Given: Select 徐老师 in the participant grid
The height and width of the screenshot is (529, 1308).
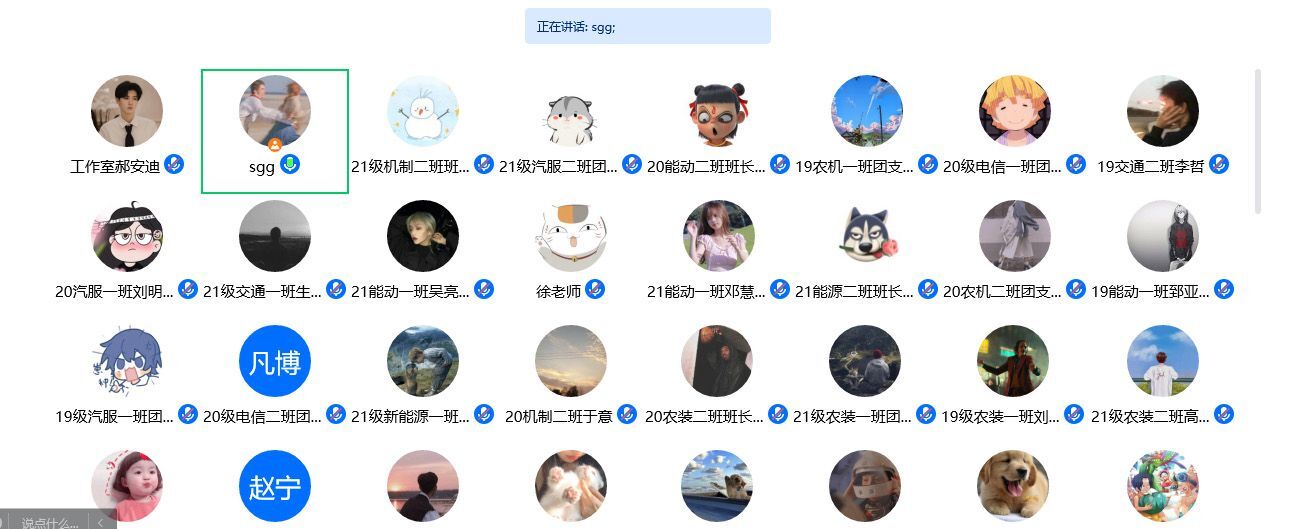Looking at the screenshot, I should 571,237.
